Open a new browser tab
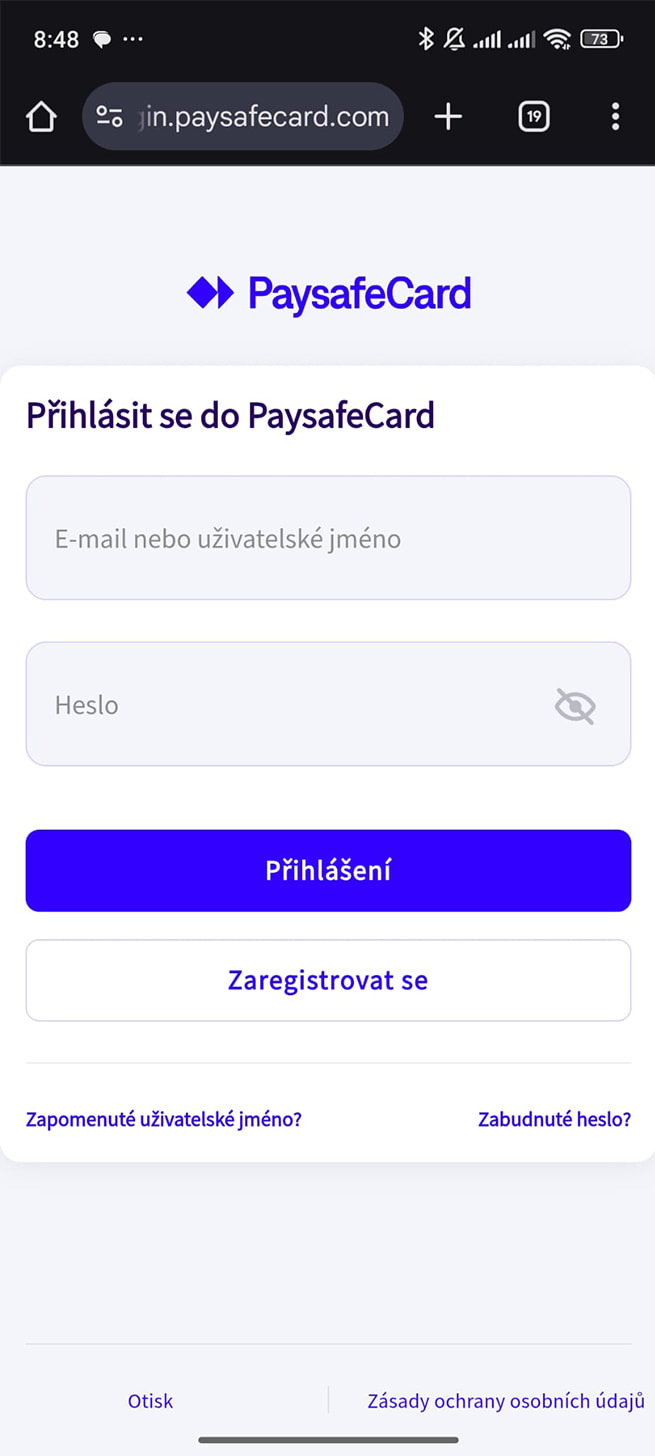Screen dimensions: 655x1456 [x=448, y=117]
